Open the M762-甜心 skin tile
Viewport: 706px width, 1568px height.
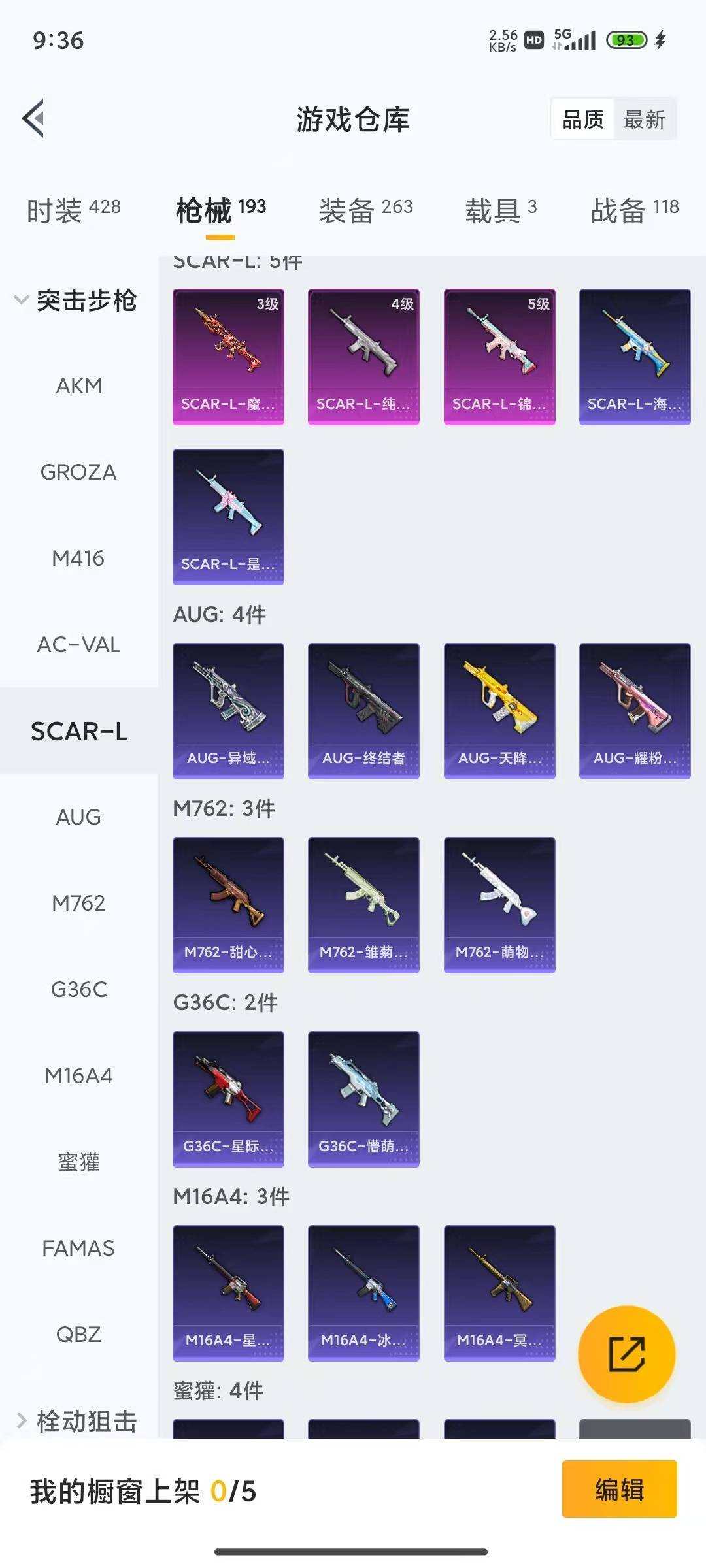click(x=228, y=905)
